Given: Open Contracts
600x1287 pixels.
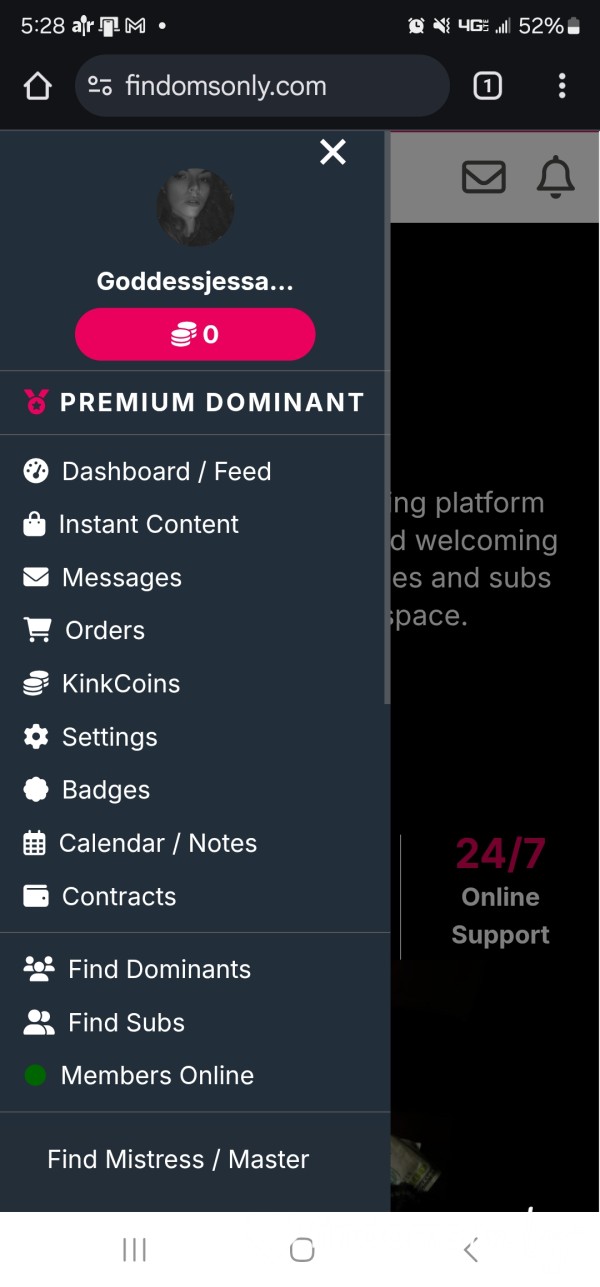Looking at the screenshot, I should pyautogui.click(x=99, y=896).
